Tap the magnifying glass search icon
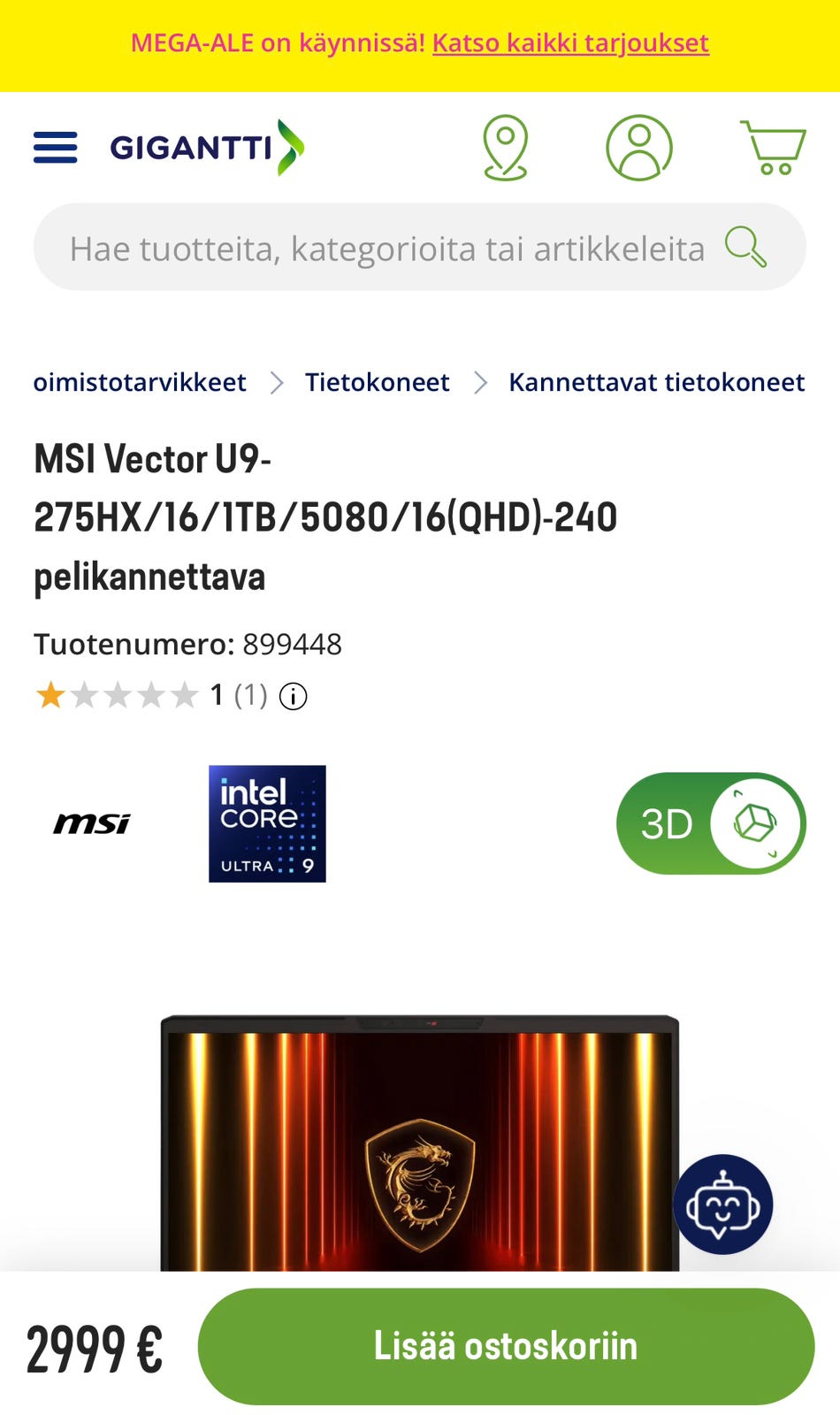The width and height of the screenshot is (840, 1415). (745, 247)
